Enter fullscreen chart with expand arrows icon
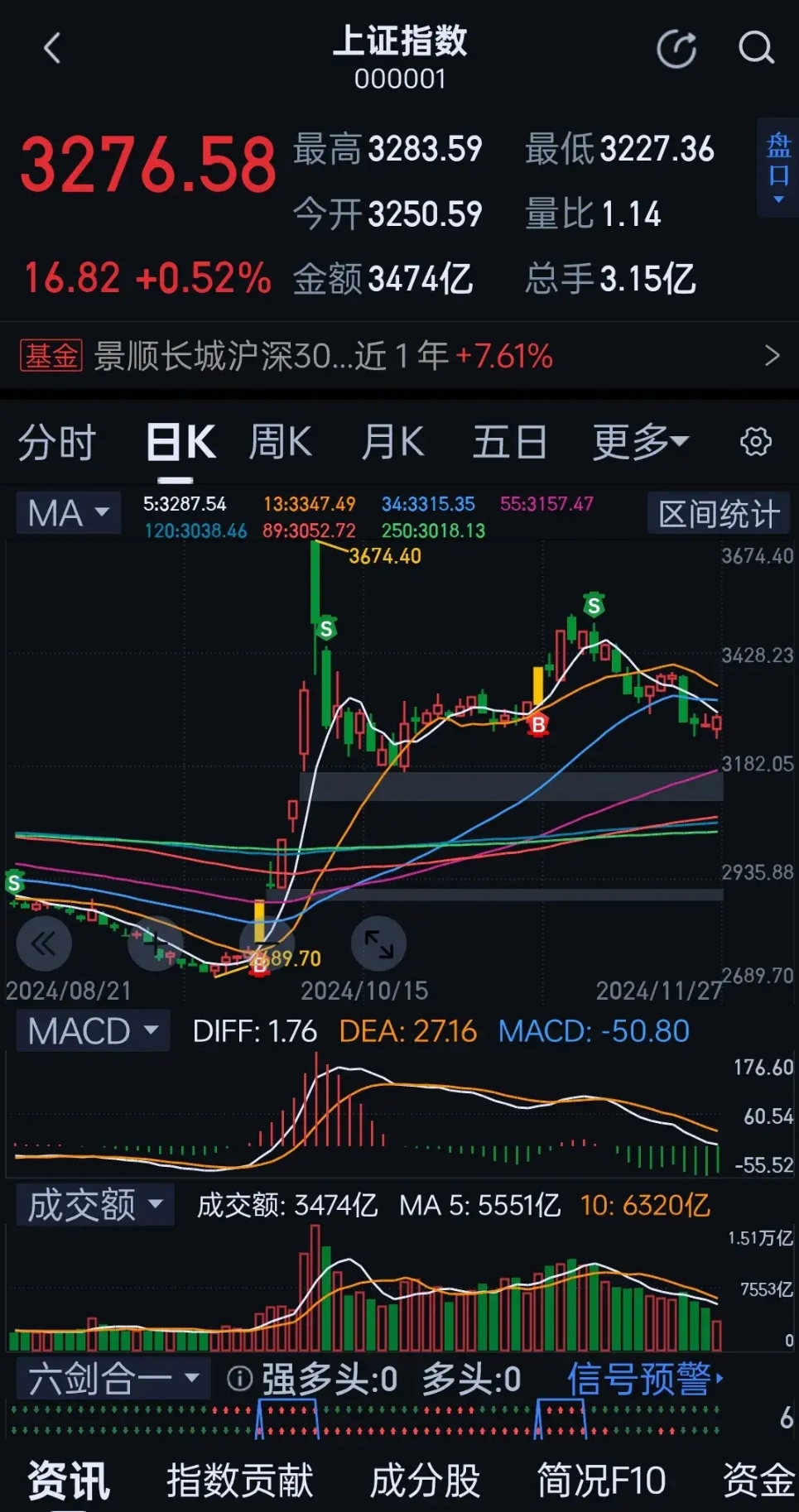The width and height of the screenshot is (799, 1512). point(378,942)
